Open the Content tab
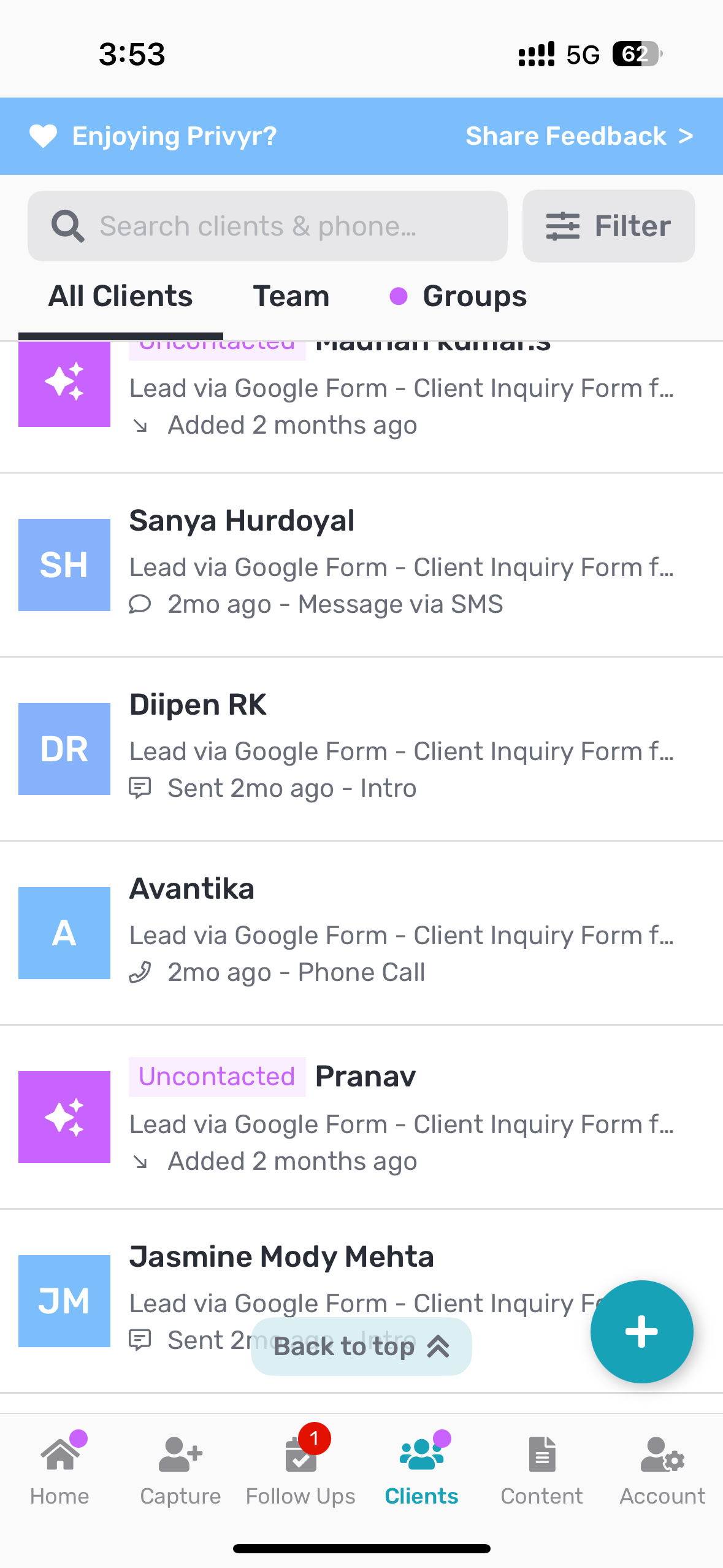723x1568 pixels. pos(541,1470)
